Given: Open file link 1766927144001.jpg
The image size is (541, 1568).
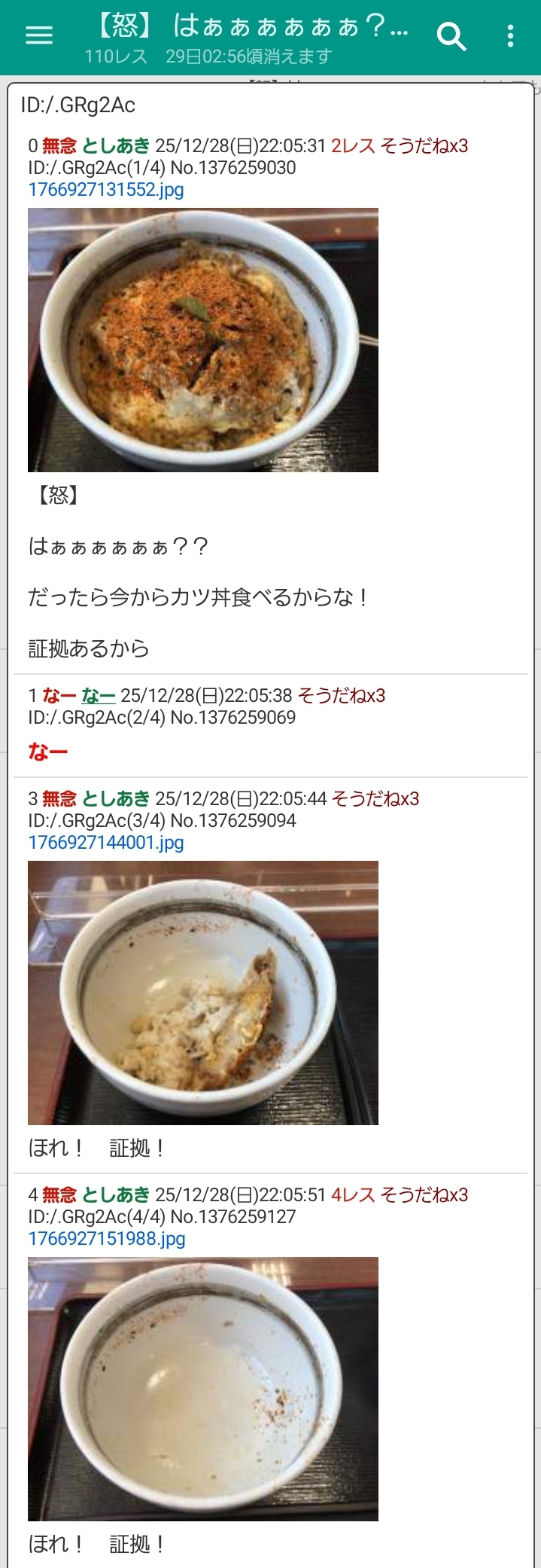Looking at the screenshot, I should 106,843.
